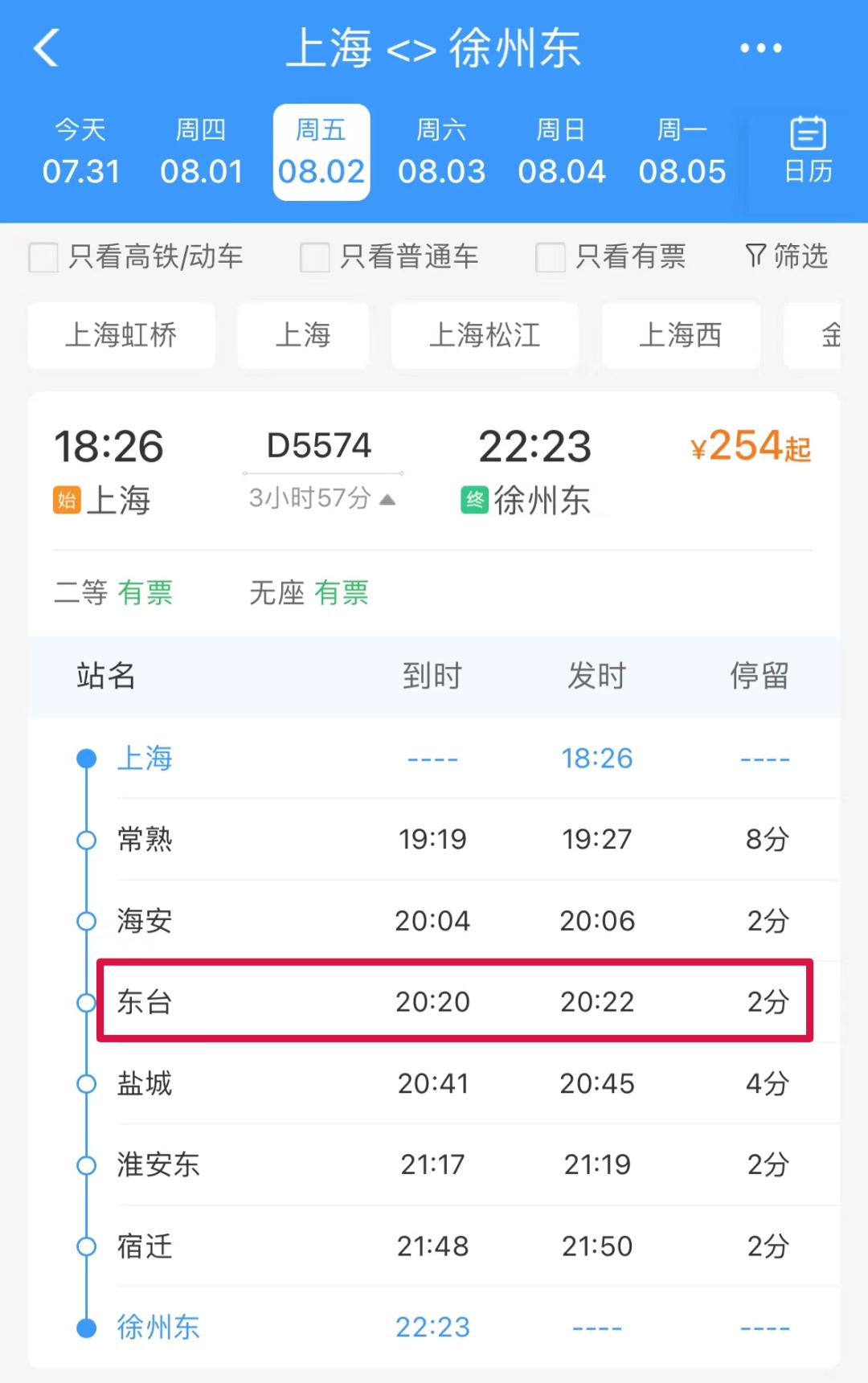Select the 今天 07.31 date
The width and height of the screenshot is (868, 1383).
(80, 152)
